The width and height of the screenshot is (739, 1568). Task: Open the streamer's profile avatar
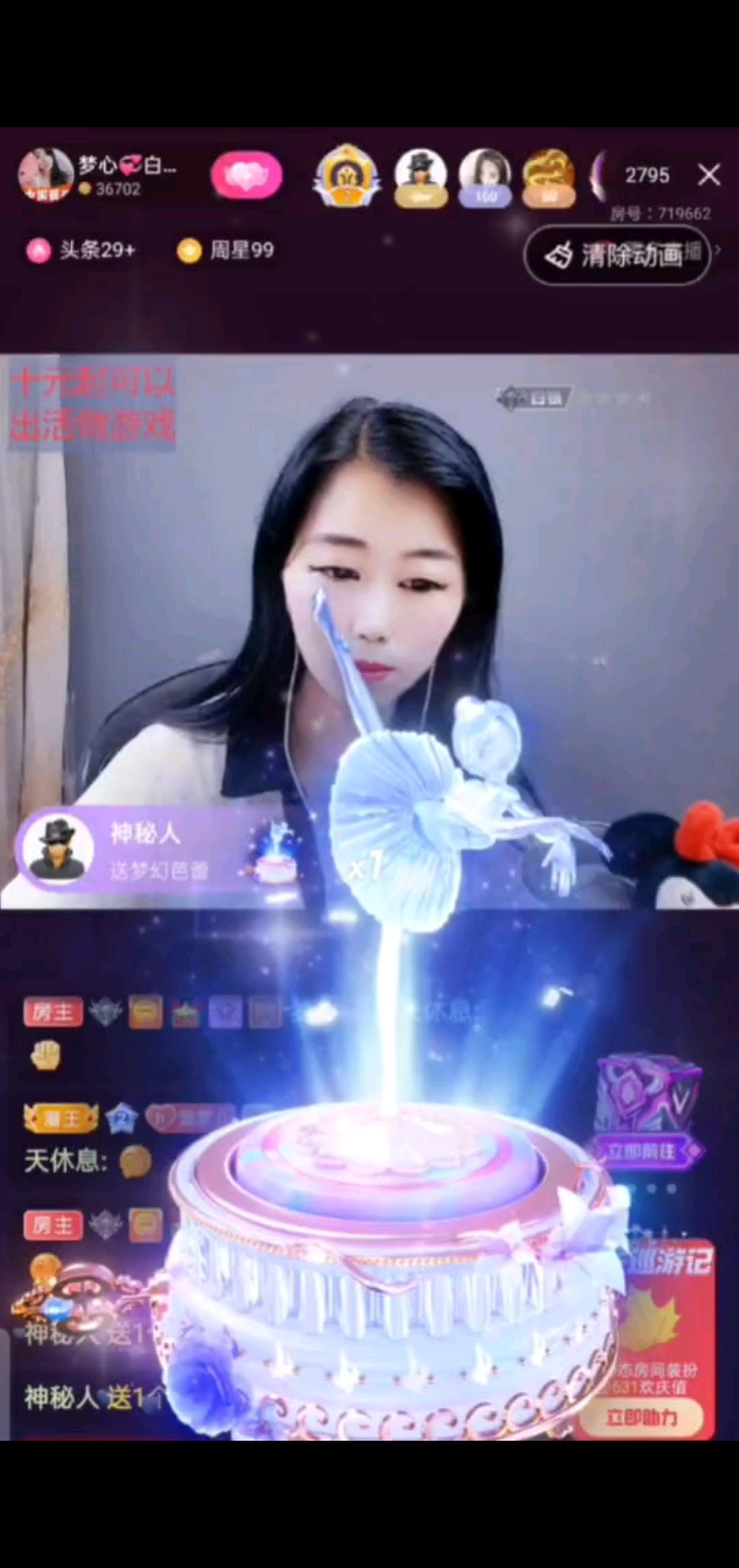[x=45, y=174]
